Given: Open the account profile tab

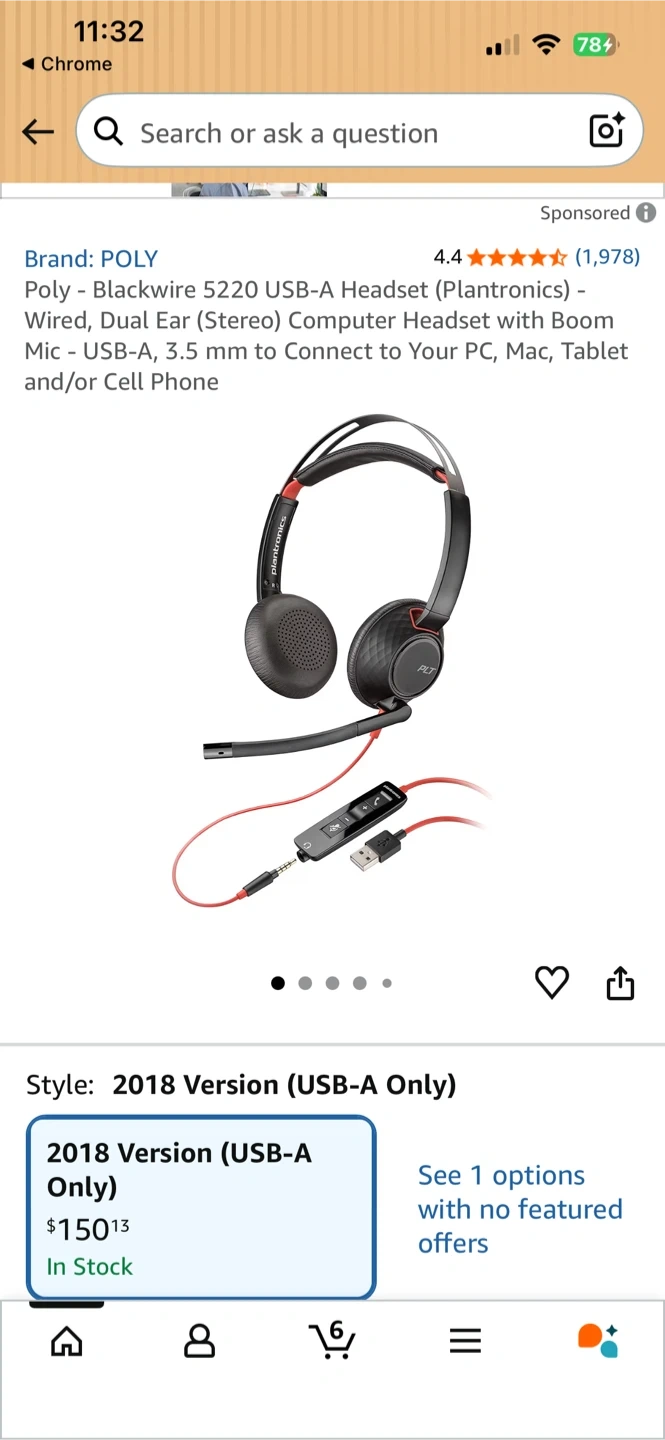Looking at the screenshot, I should click(199, 1341).
